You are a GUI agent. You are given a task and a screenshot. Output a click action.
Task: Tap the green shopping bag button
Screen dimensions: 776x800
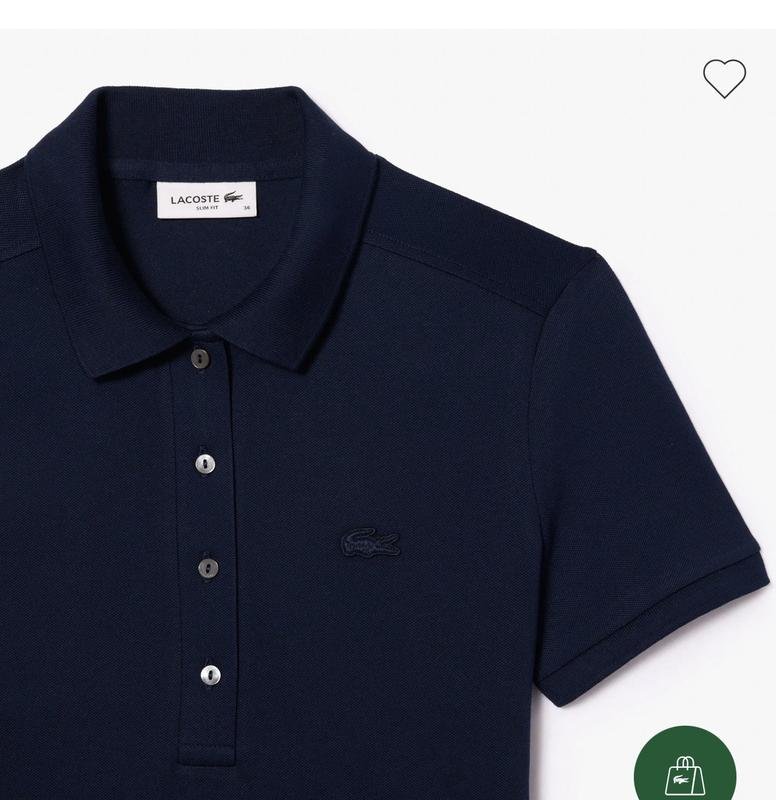coord(686,772)
